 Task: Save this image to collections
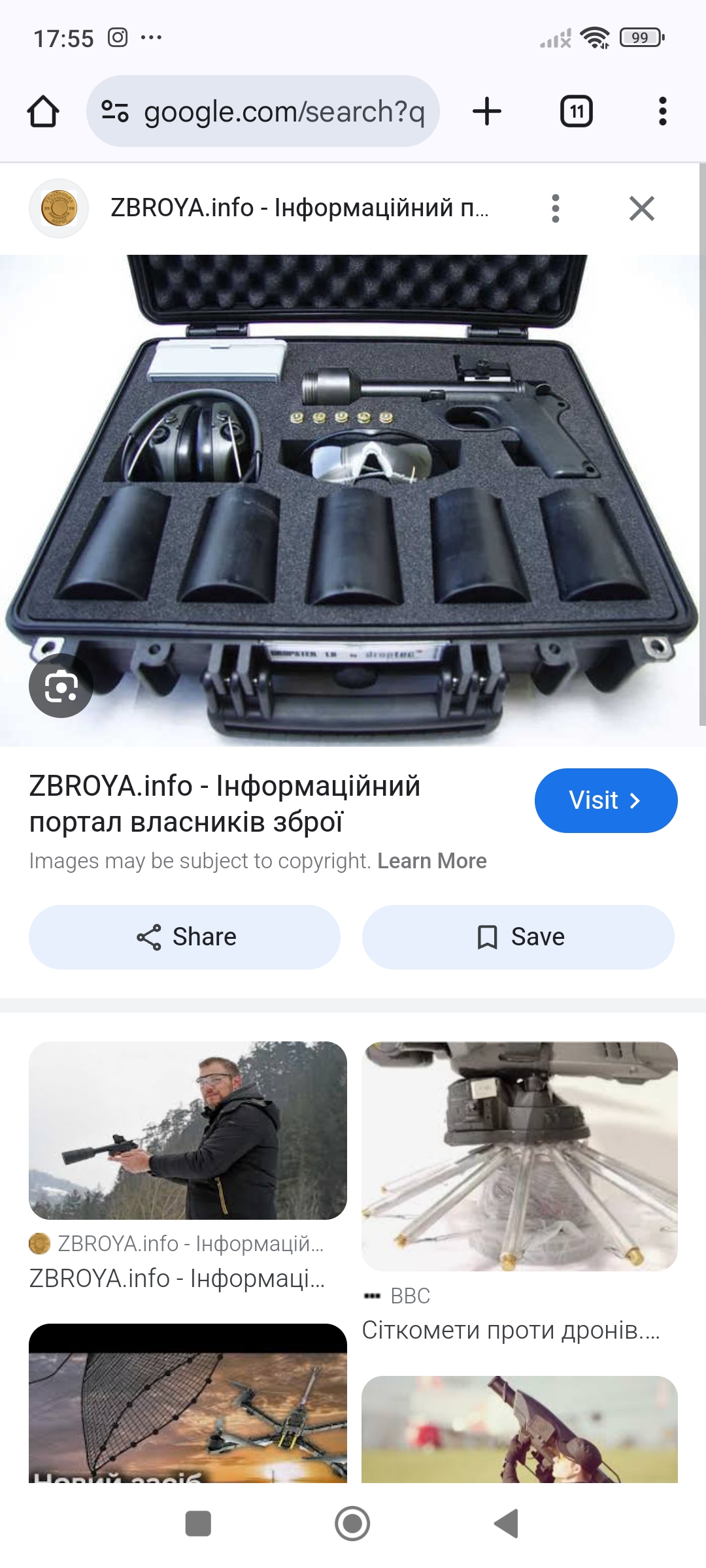pyautogui.click(x=518, y=937)
